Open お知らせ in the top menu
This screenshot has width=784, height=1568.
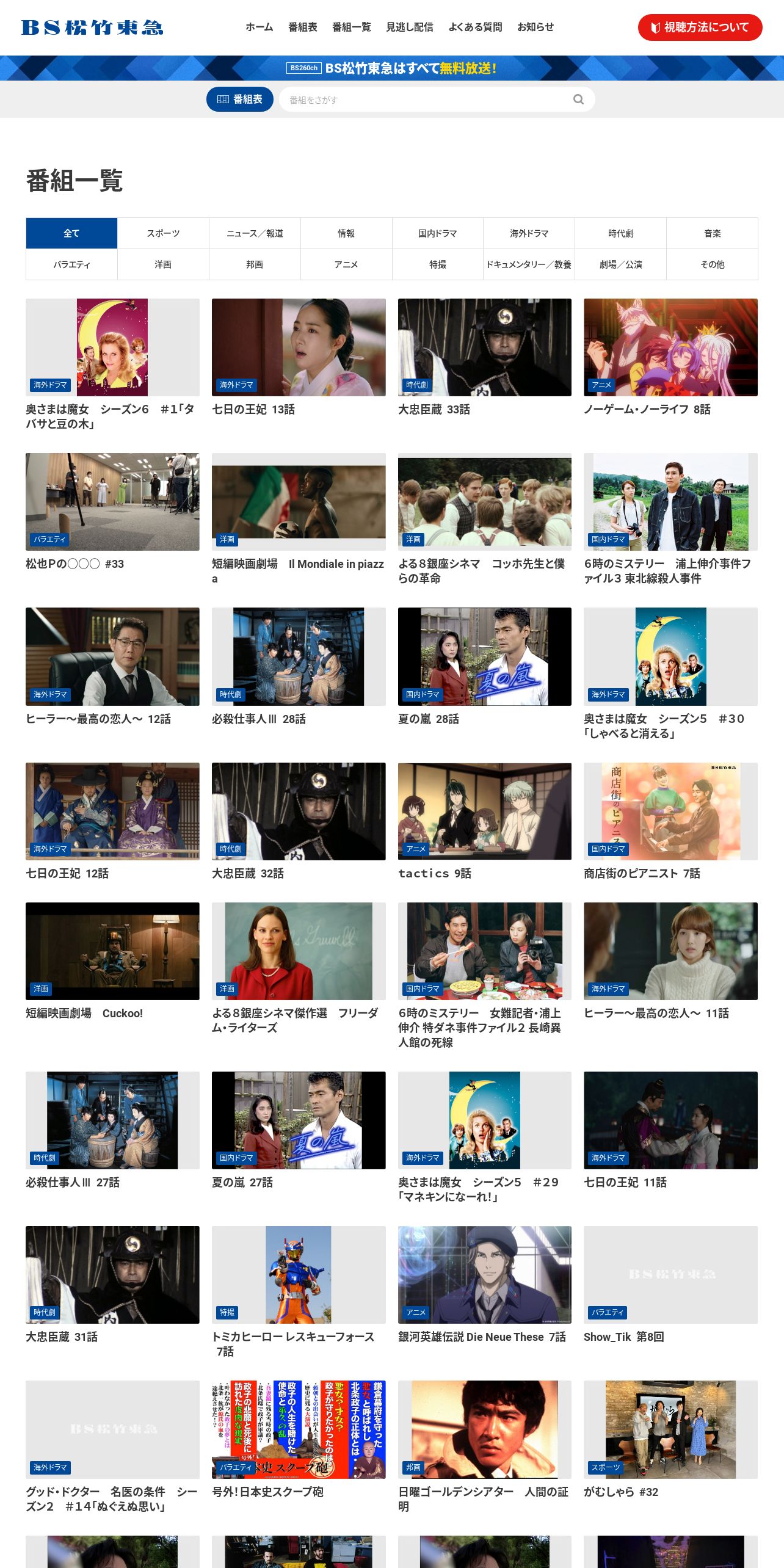tap(535, 27)
